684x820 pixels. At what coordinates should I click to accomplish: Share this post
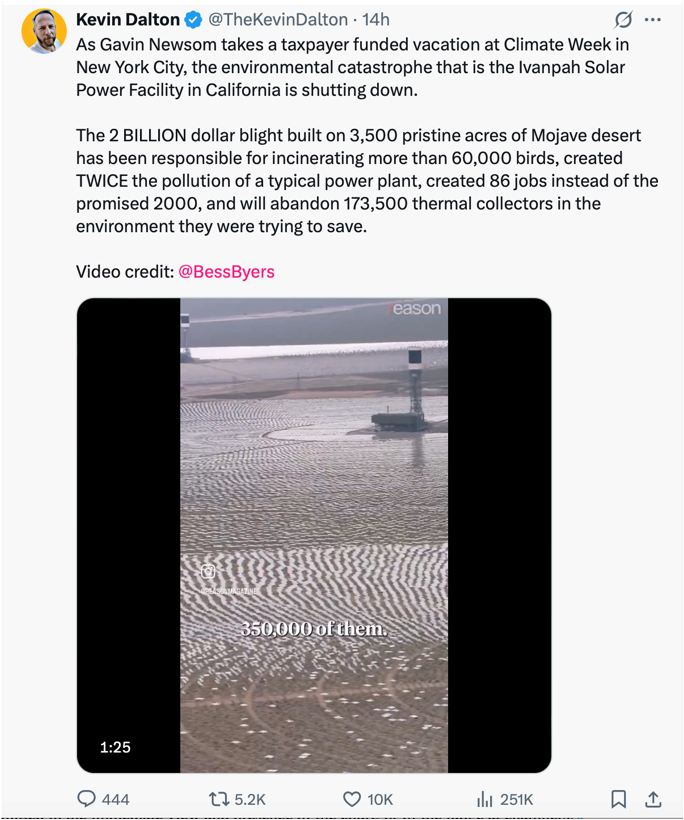[653, 799]
